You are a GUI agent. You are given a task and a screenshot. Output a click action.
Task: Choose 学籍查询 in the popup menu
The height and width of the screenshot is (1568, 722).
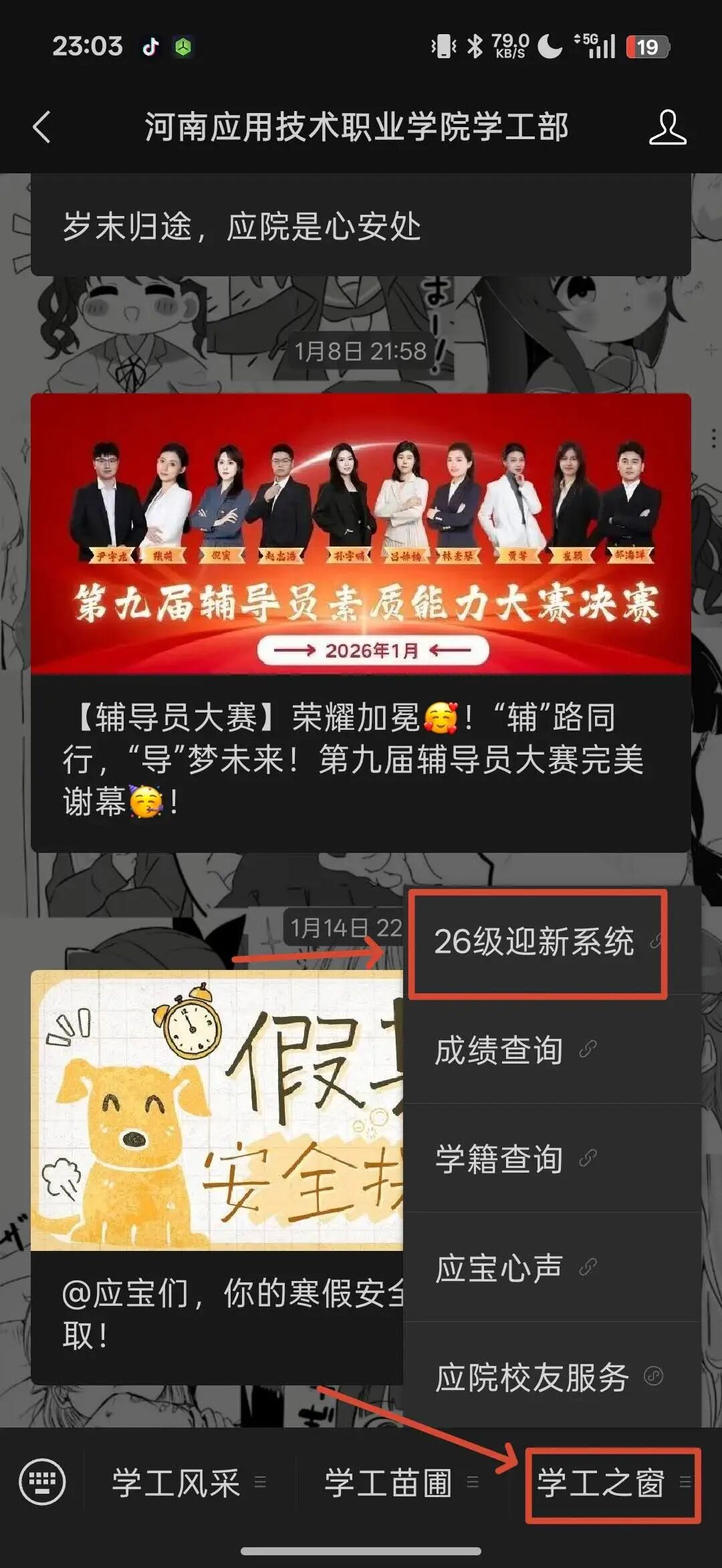point(552,1159)
